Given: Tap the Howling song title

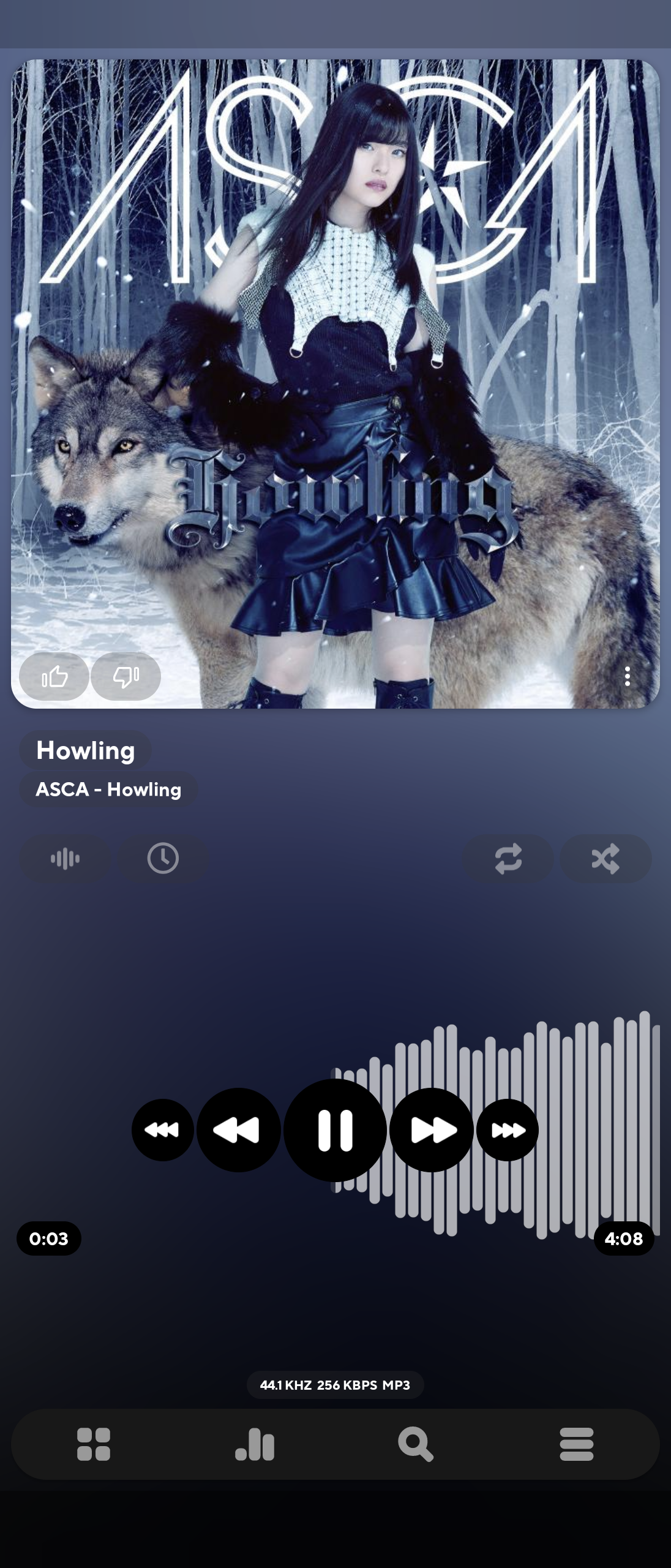Looking at the screenshot, I should 85,750.
